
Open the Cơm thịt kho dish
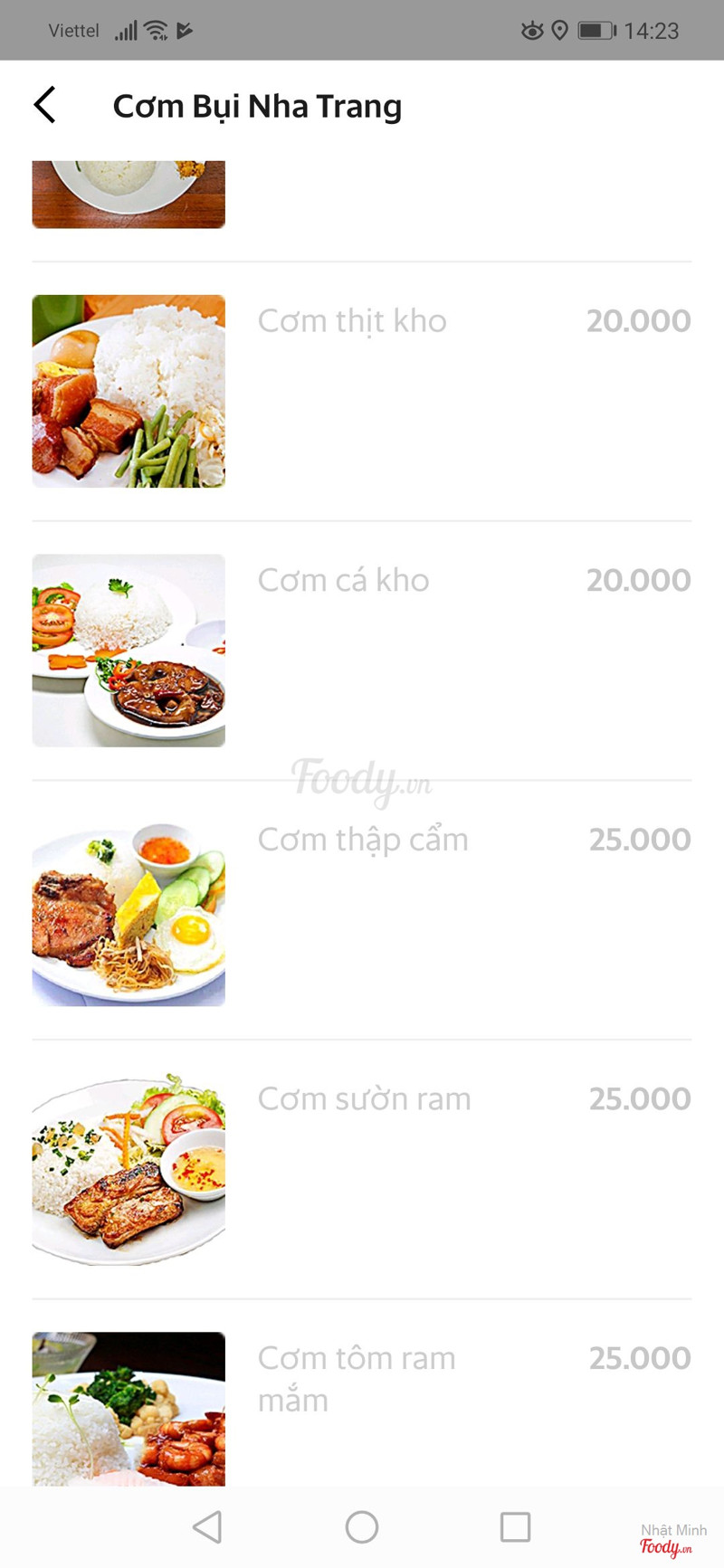[352, 321]
